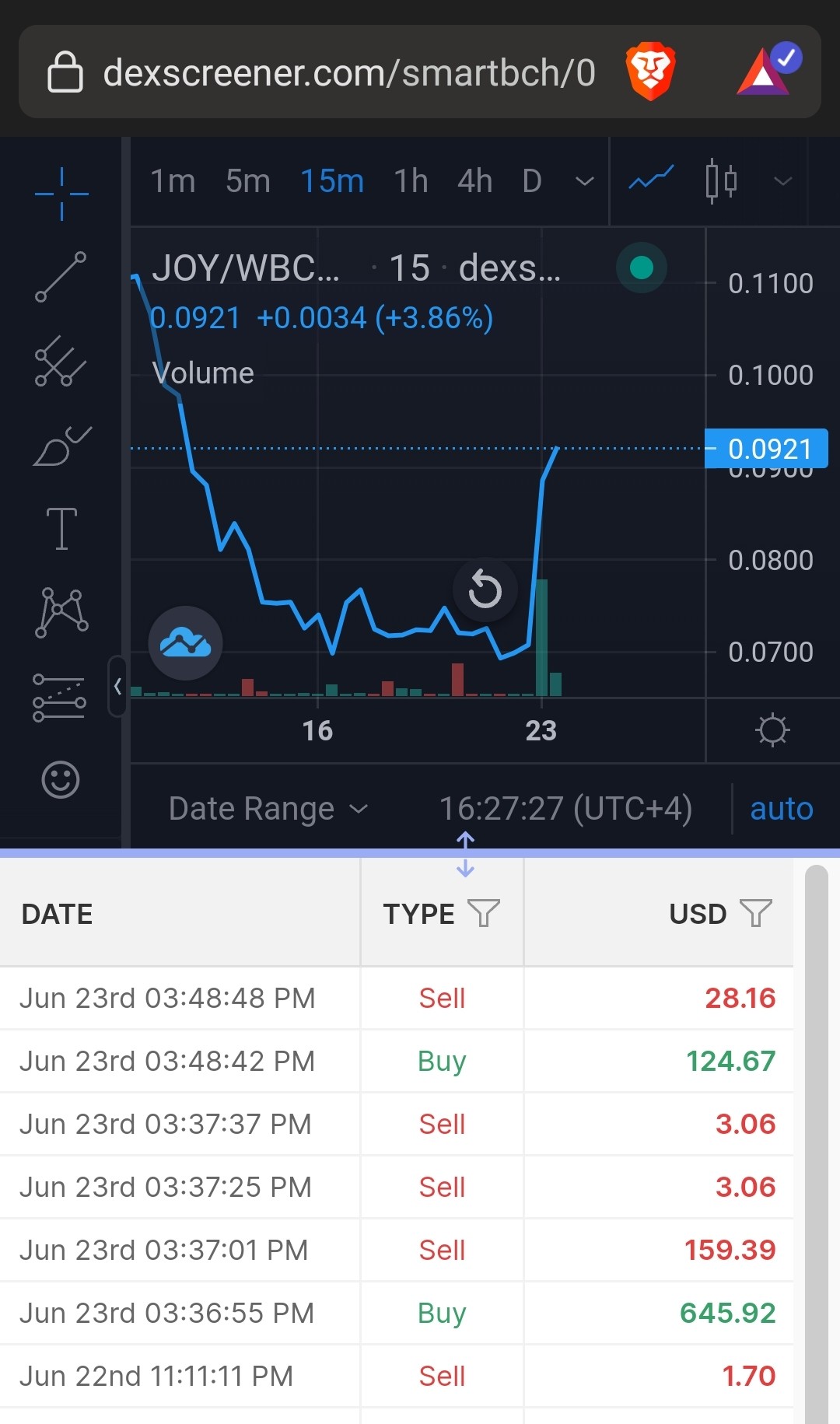
Task: Select the trend line drawing tool
Action: [x=61, y=277]
